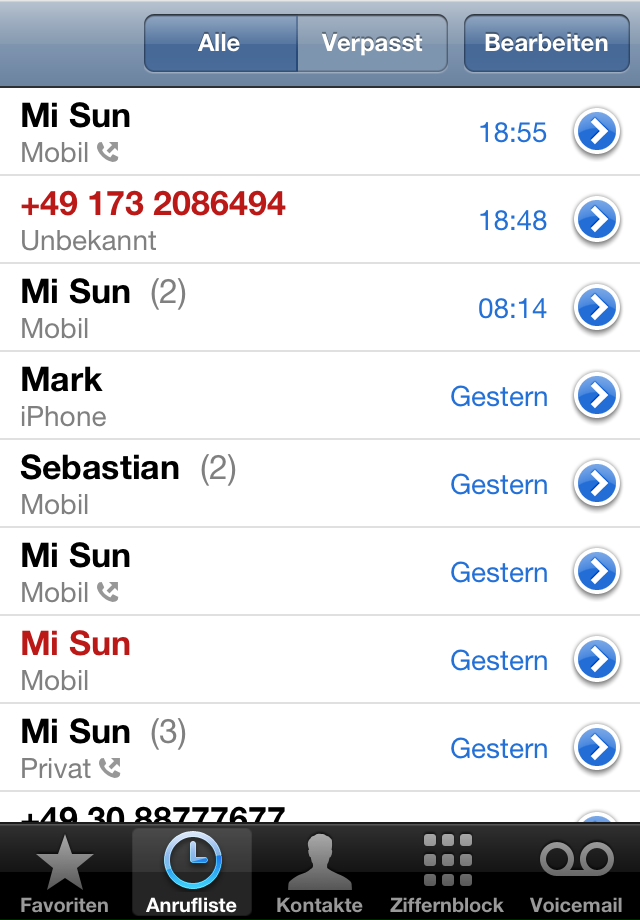Switch to the Verpasst segment
This screenshot has height=920, width=640.
coord(372,44)
